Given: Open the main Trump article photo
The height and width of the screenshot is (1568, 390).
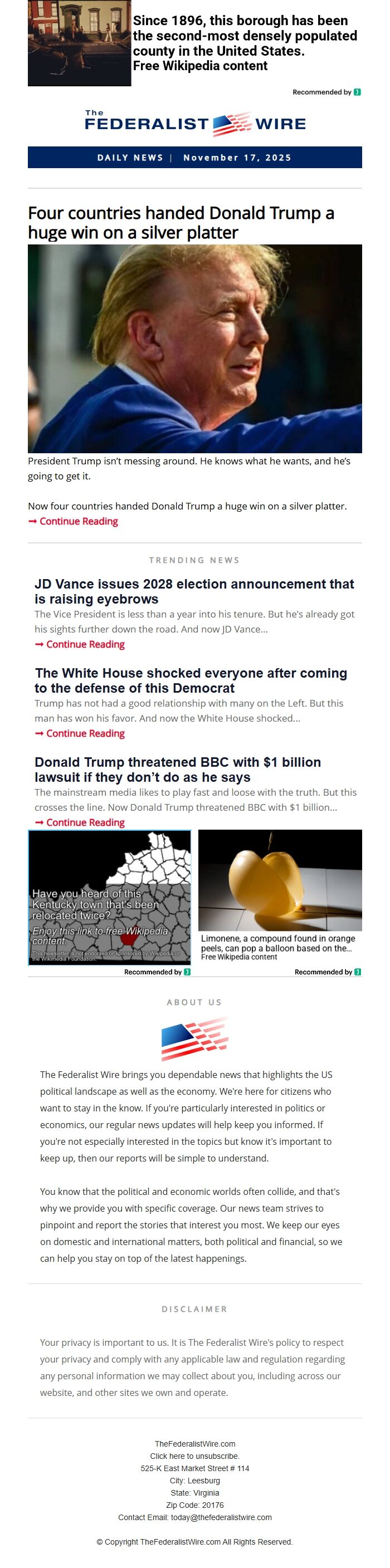Looking at the screenshot, I should pyautogui.click(x=195, y=348).
